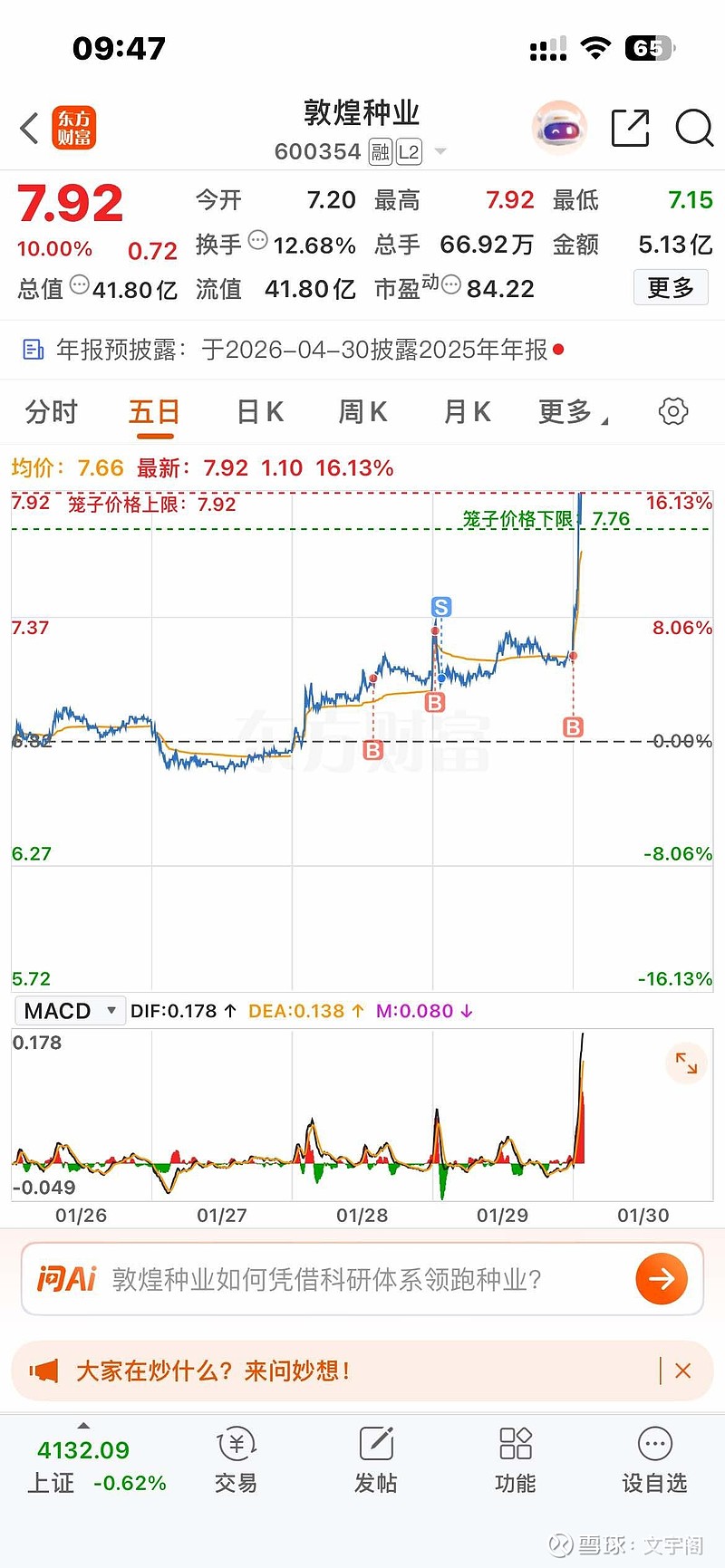
Task: Open the AI assistant robot avatar
Action: point(559,129)
